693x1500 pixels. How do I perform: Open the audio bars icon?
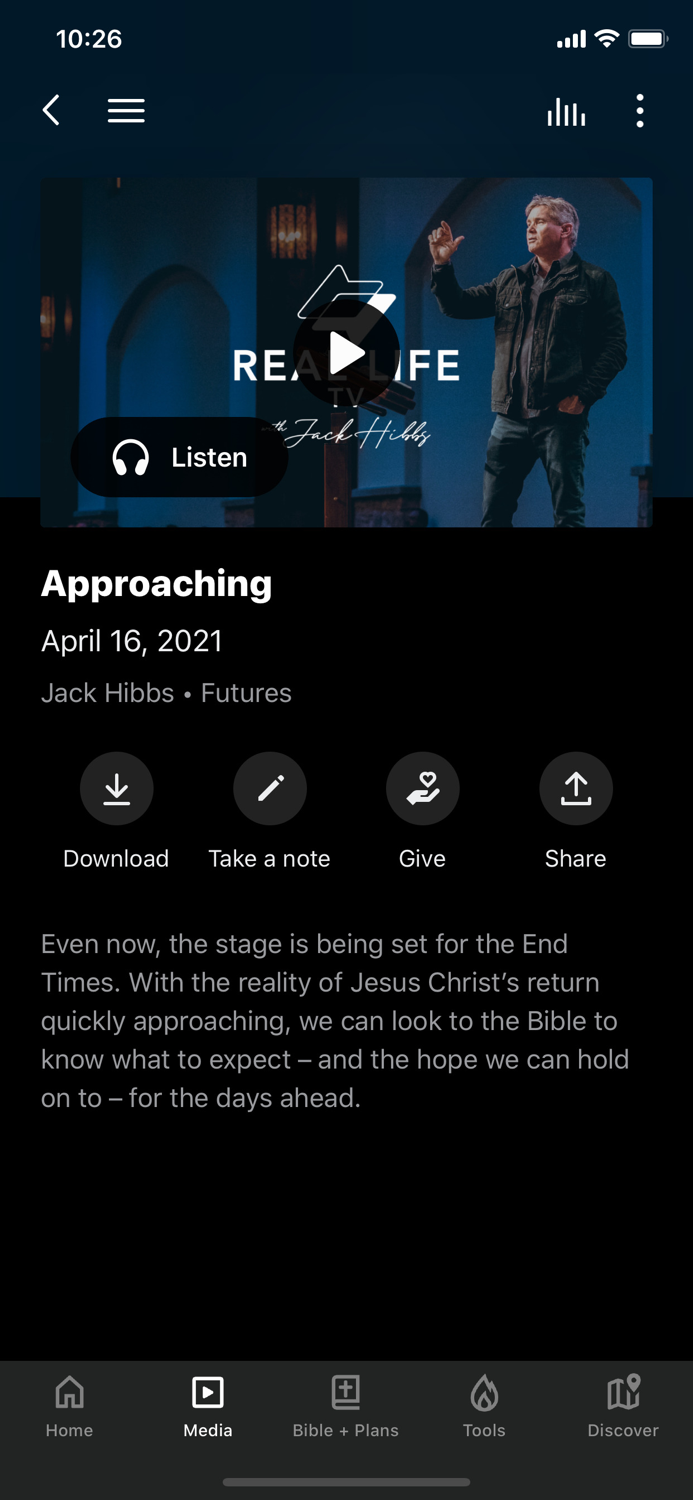566,112
